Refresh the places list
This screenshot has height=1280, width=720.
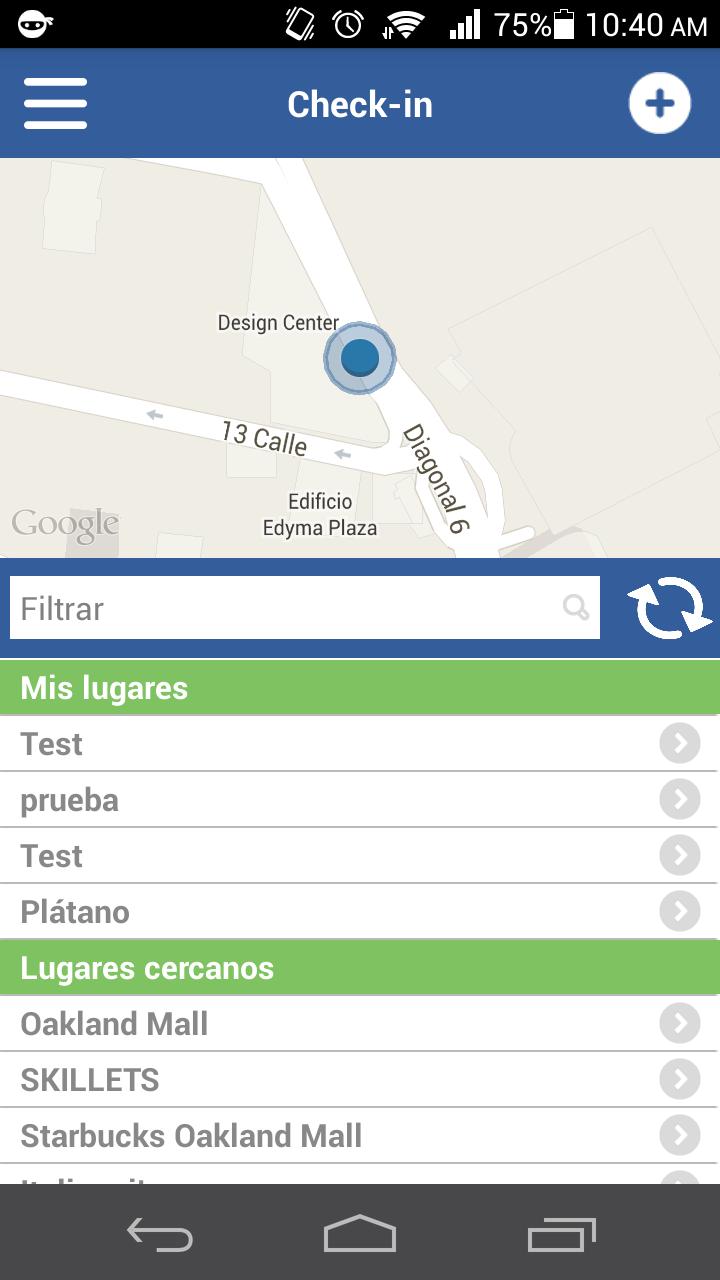[668, 608]
